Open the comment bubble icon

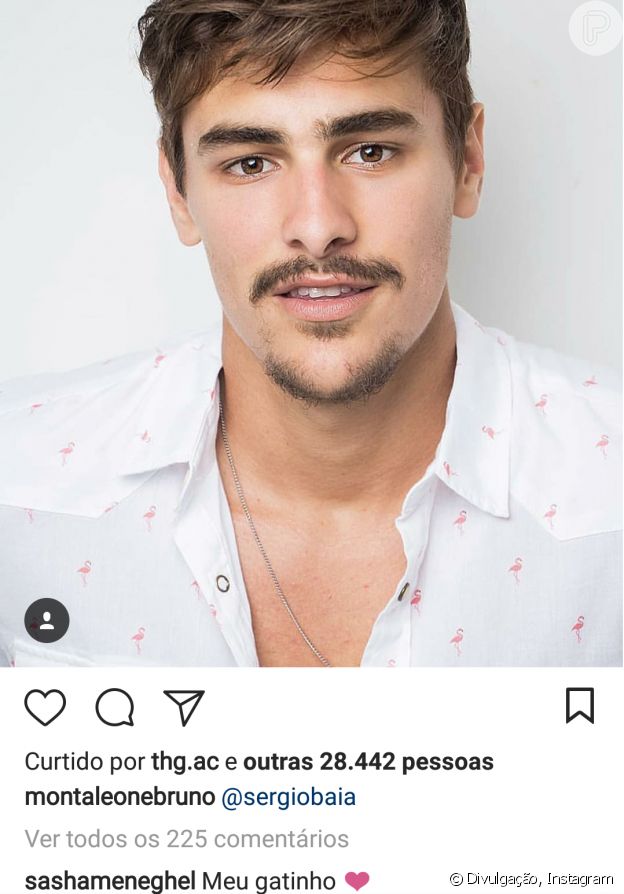pos(115,707)
